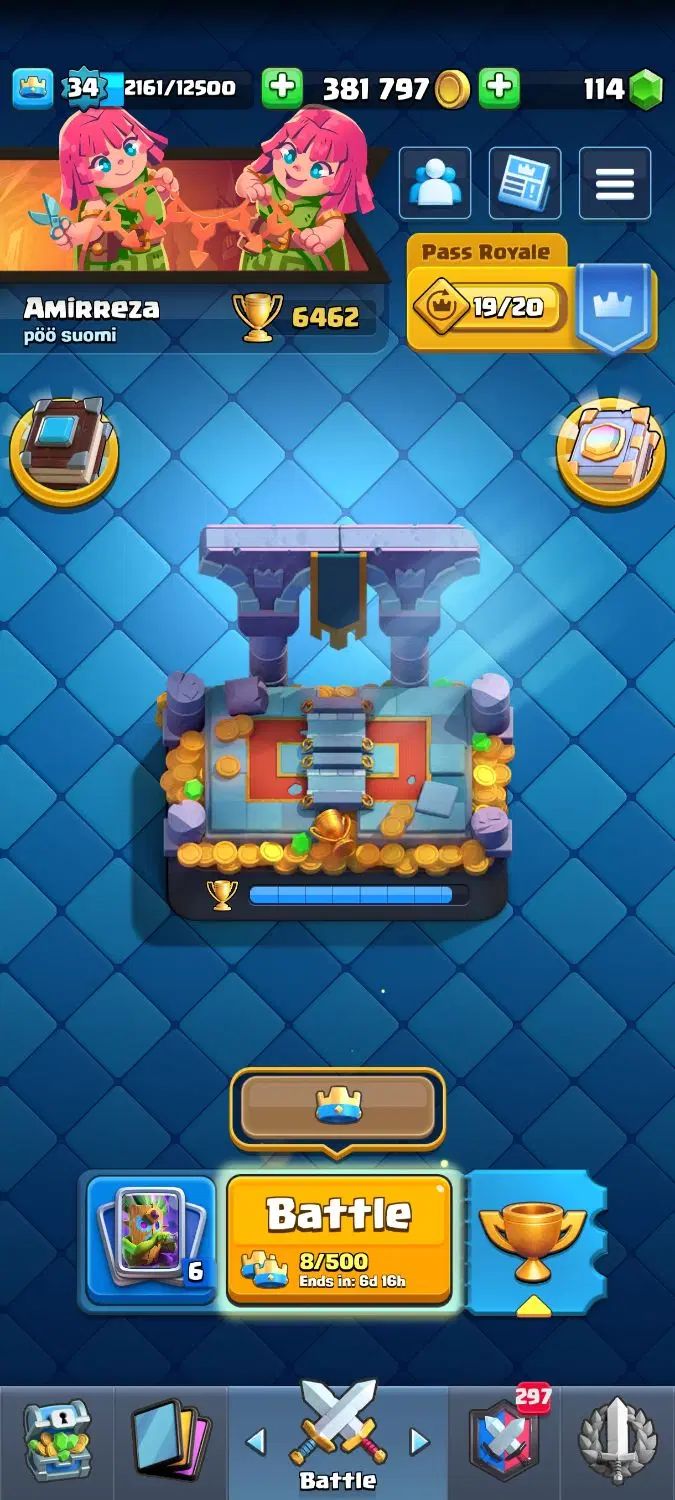Image resolution: width=675 pixels, height=1500 pixels.
Task: Open the friends and social icon
Action: click(x=435, y=183)
